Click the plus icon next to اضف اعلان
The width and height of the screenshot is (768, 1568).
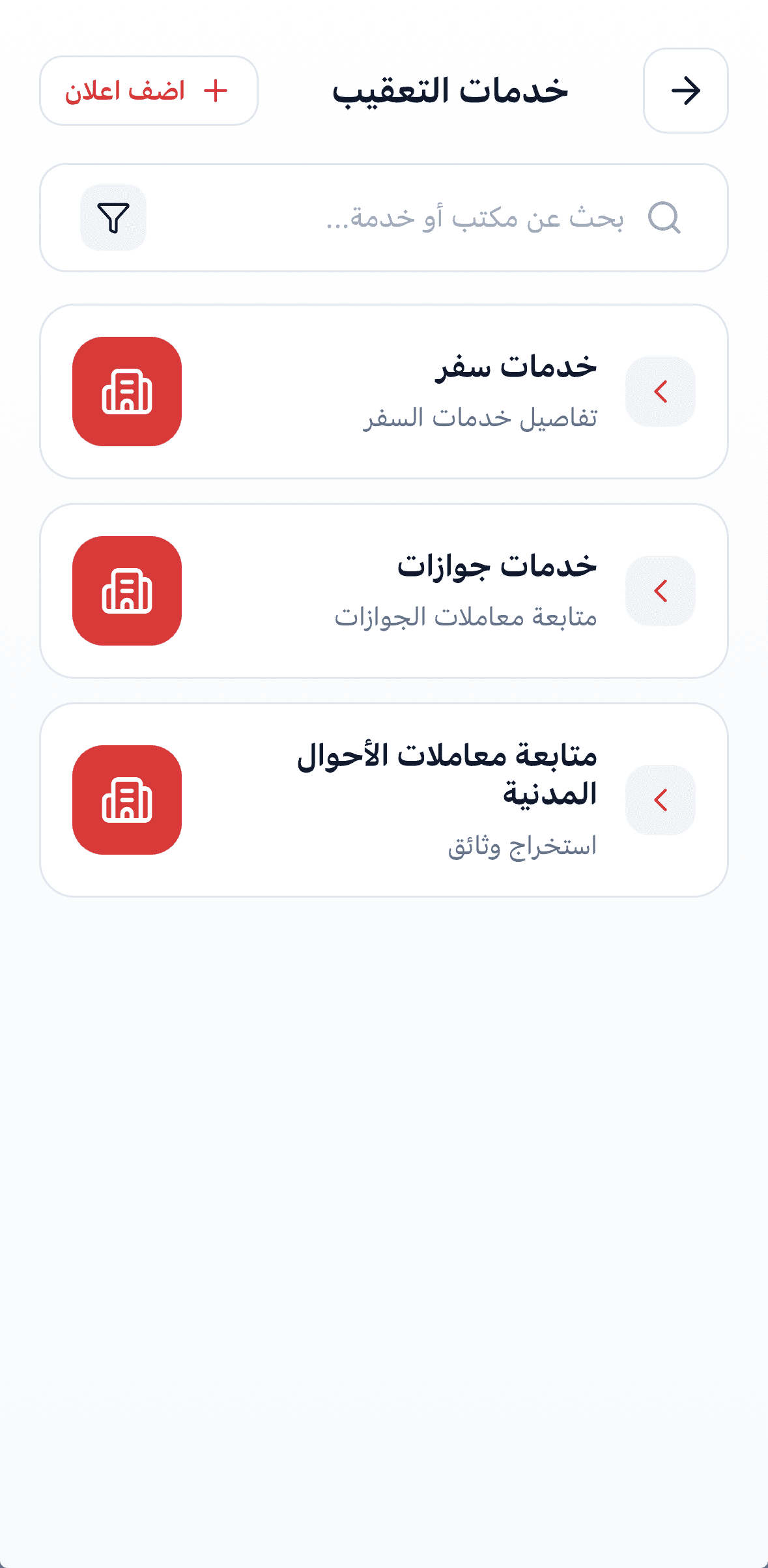(x=214, y=91)
